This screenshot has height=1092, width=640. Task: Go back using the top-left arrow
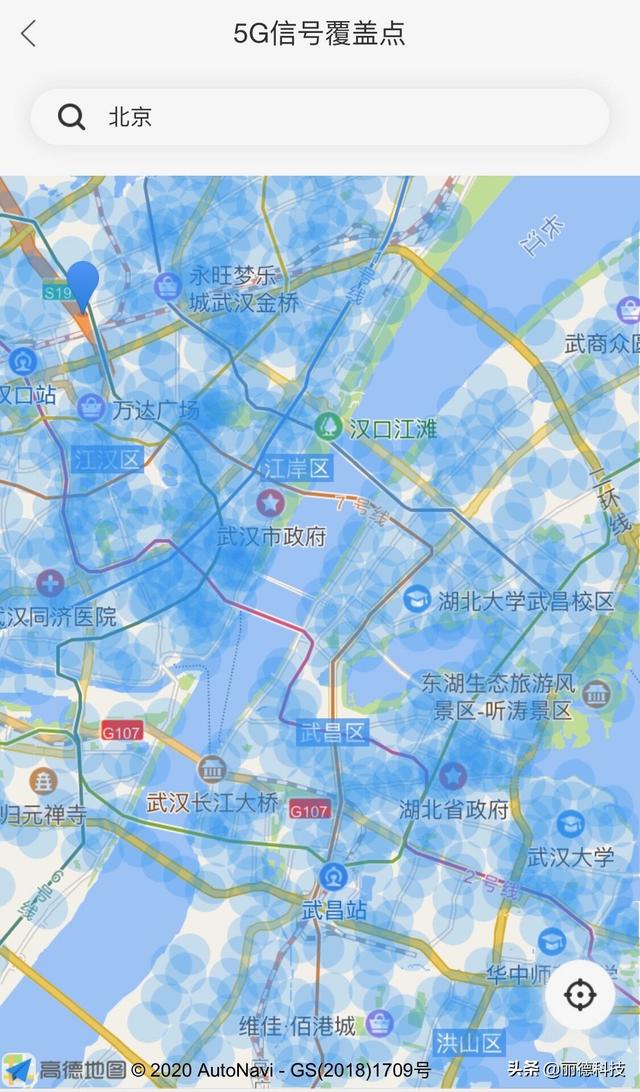click(28, 34)
